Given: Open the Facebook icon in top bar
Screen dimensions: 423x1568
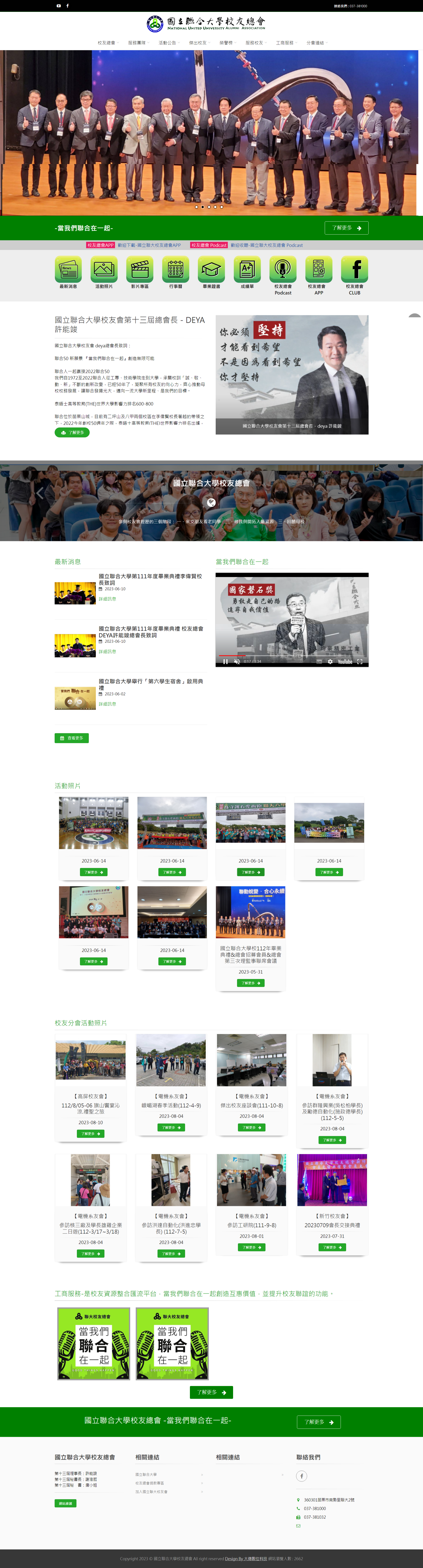Looking at the screenshot, I should pos(68,6).
